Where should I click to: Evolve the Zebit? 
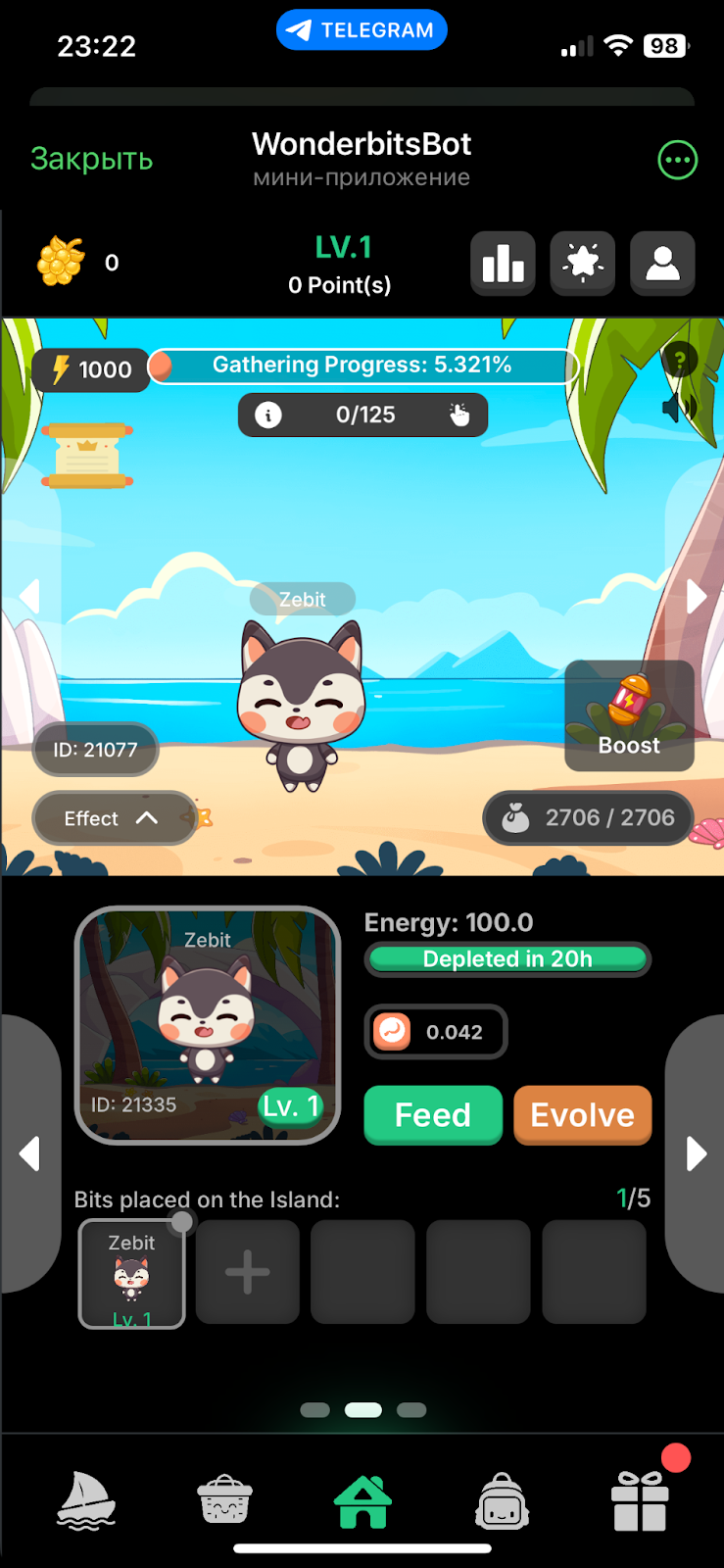click(582, 1114)
